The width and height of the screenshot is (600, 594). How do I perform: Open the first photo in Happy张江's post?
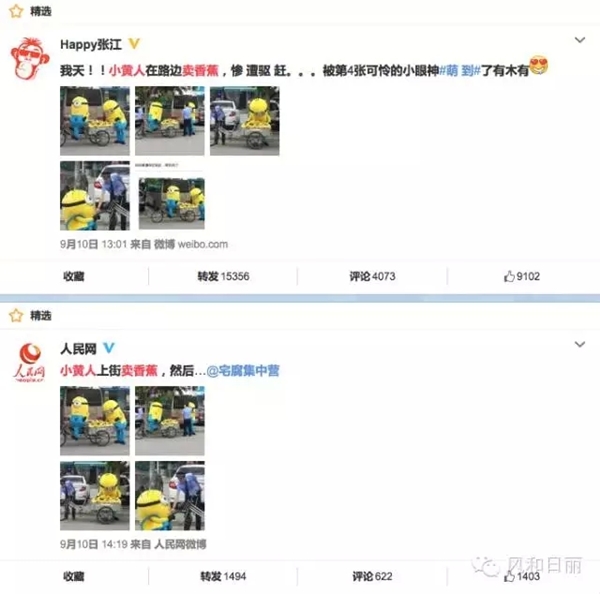94,121
